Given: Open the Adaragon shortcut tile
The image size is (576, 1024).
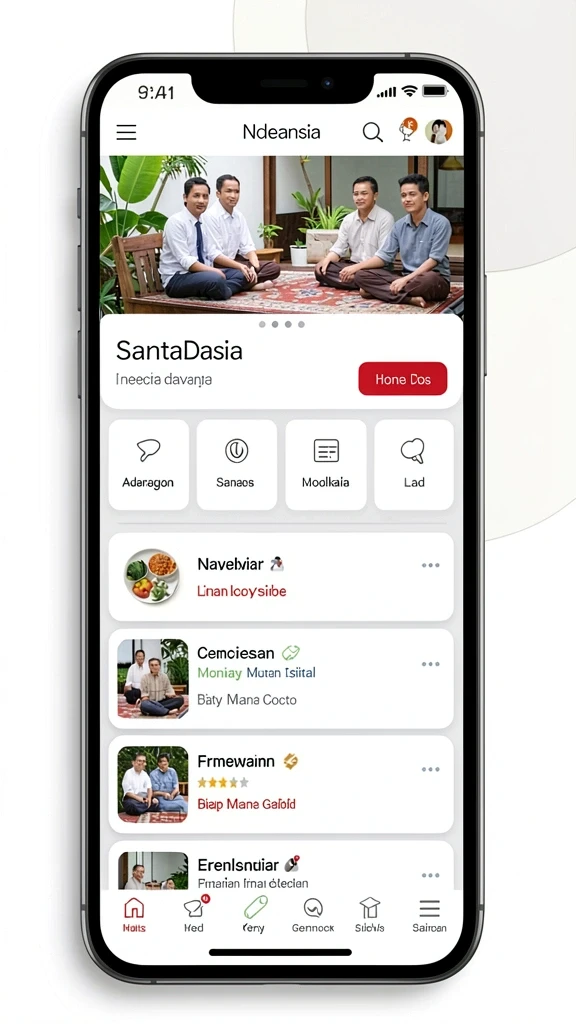Looking at the screenshot, I should click(x=148, y=464).
